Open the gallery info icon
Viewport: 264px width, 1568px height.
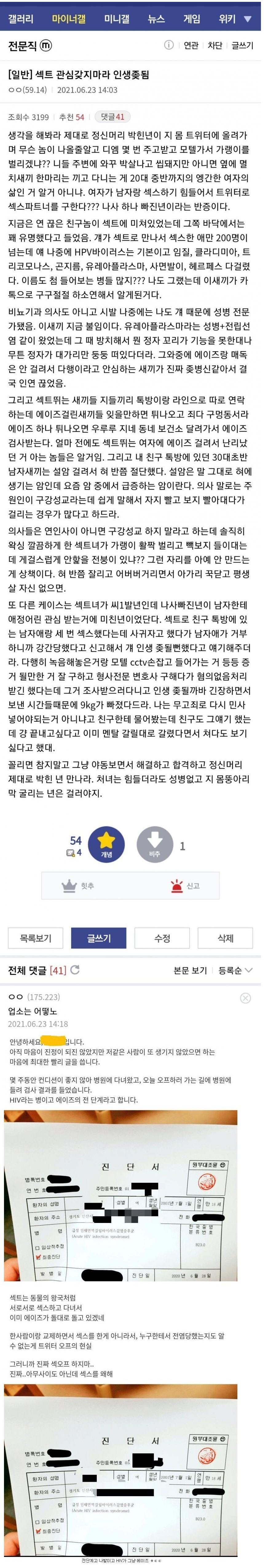coord(169,45)
